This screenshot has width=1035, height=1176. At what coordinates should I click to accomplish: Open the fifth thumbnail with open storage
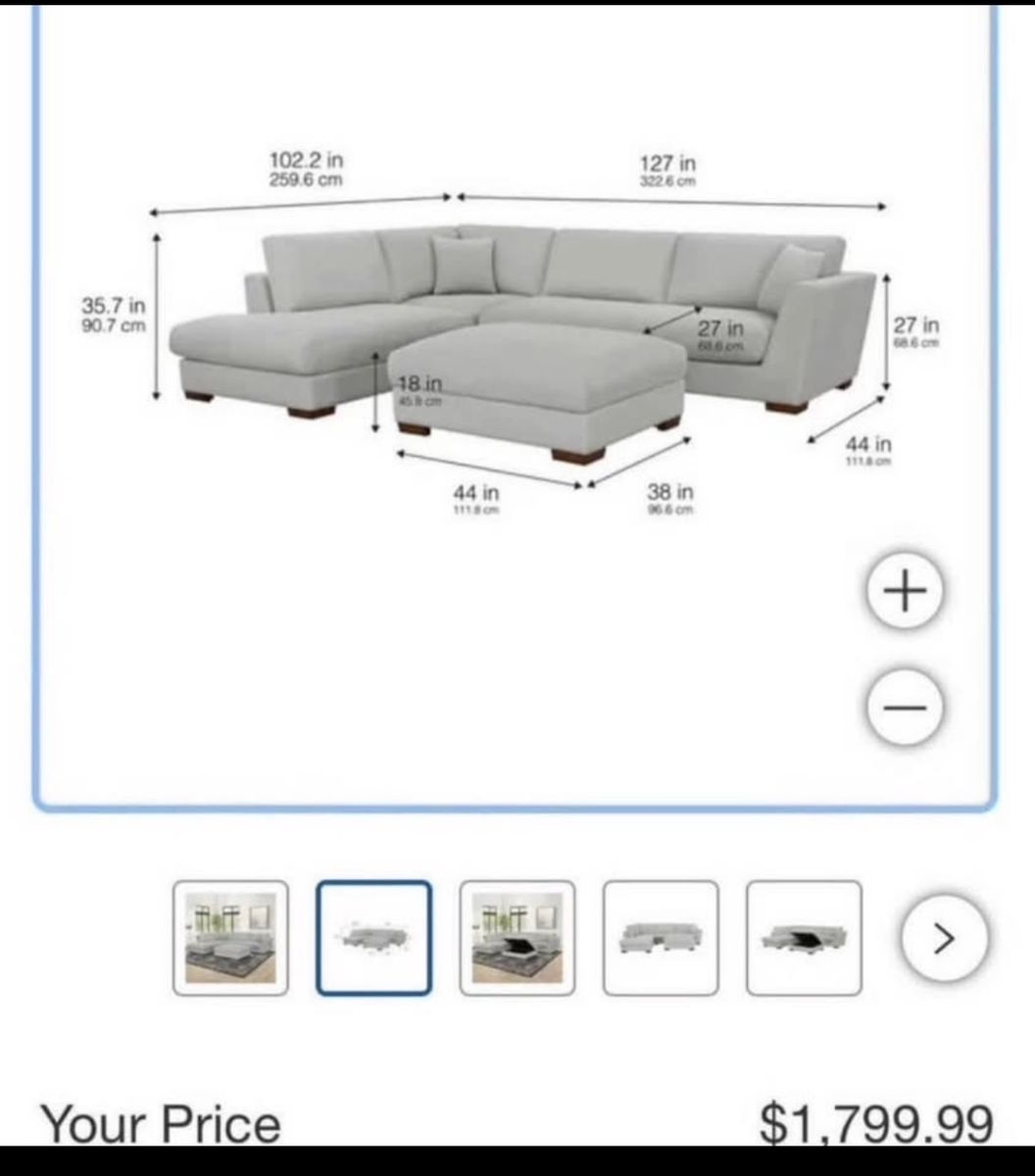pos(804,938)
